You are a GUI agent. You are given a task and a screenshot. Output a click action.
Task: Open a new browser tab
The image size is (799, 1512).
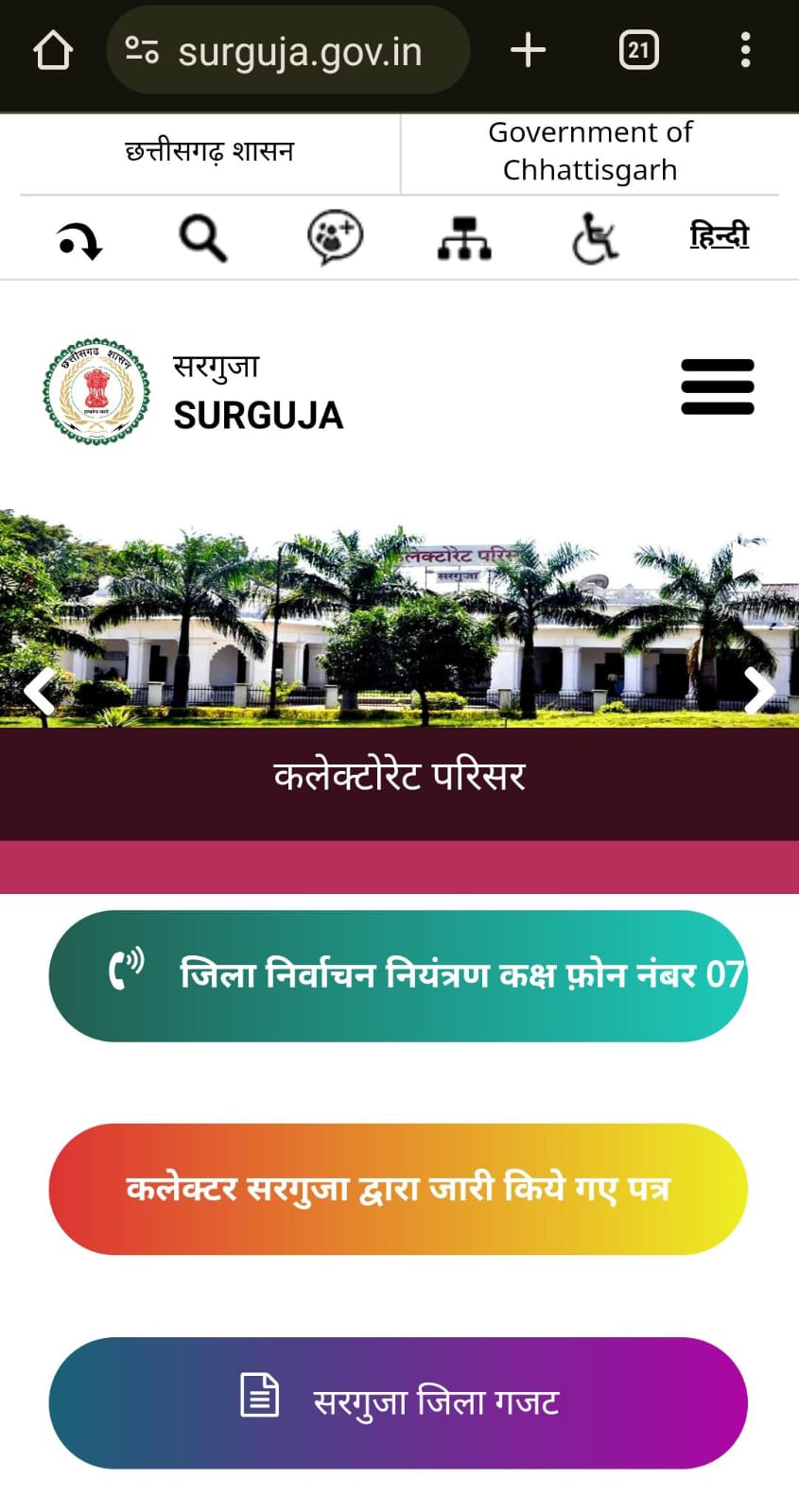tap(528, 51)
